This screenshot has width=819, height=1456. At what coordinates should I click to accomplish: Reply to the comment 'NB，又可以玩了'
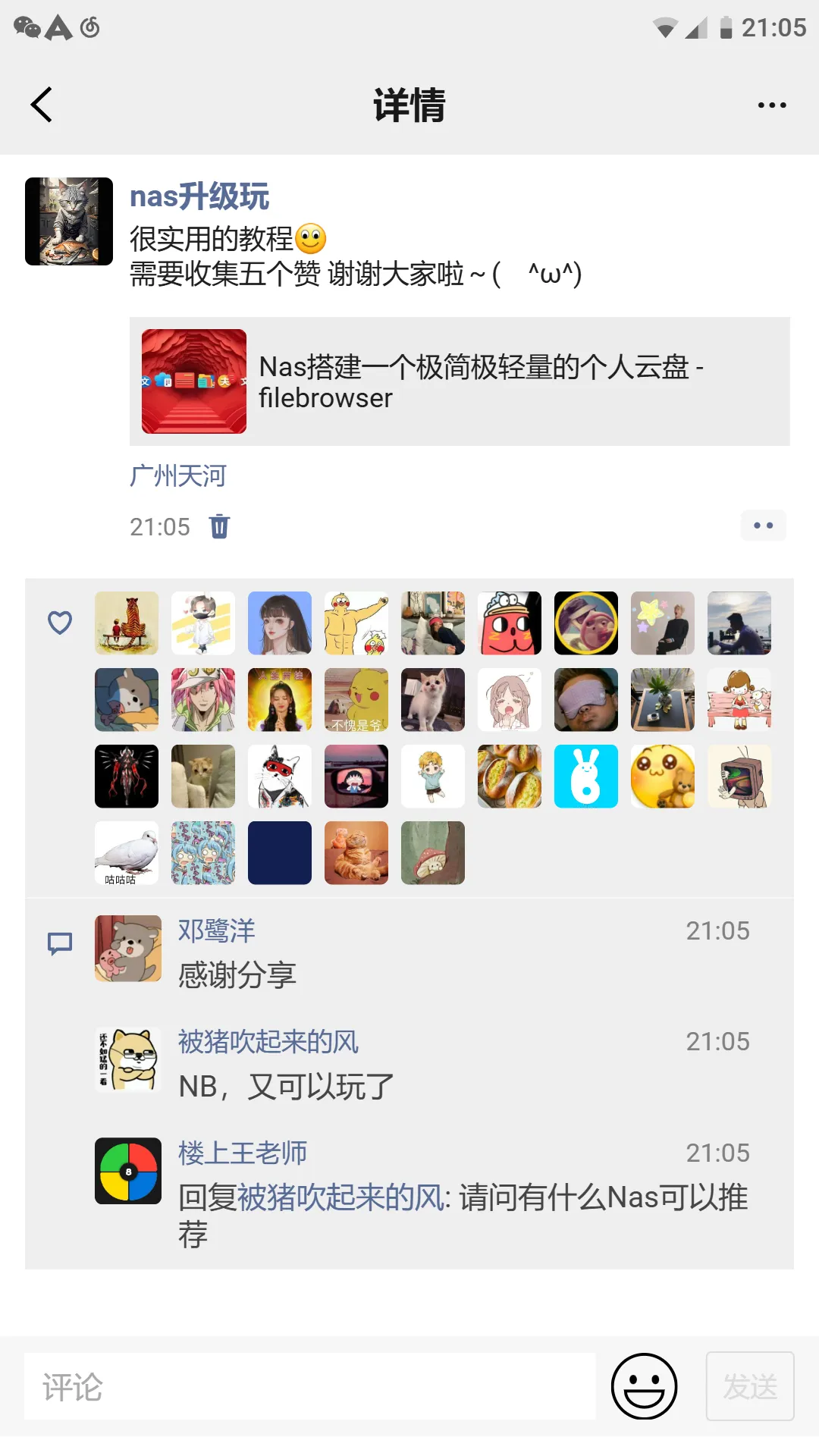tap(287, 1087)
